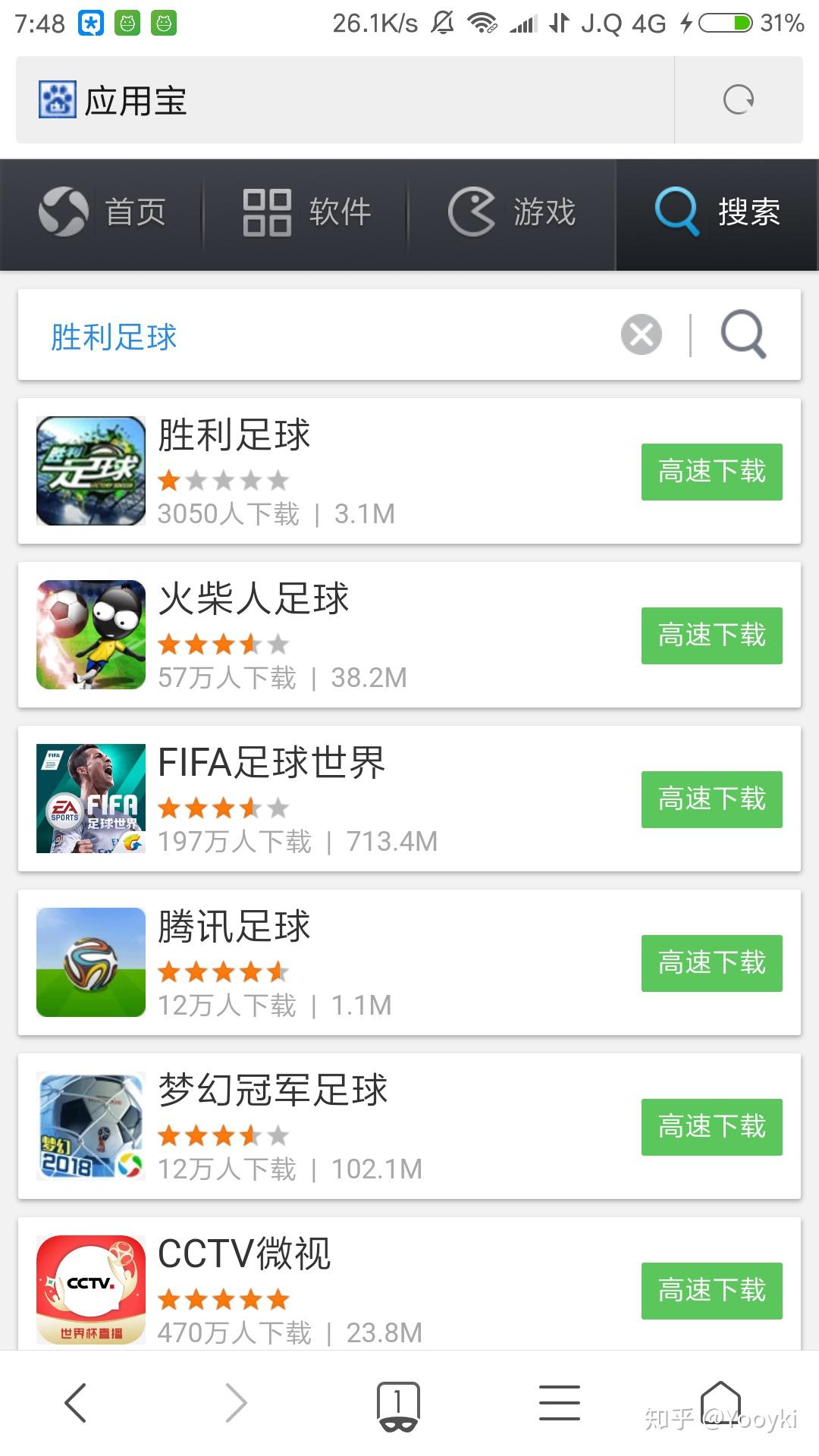The height and width of the screenshot is (1456, 819).
Task: Tap the search magnifier beside the input field
Action: click(x=743, y=334)
